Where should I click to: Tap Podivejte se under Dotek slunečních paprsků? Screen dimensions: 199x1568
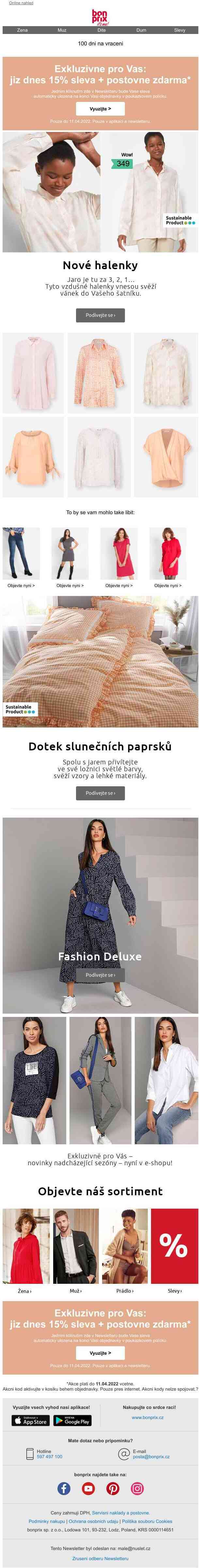click(100, 793)
